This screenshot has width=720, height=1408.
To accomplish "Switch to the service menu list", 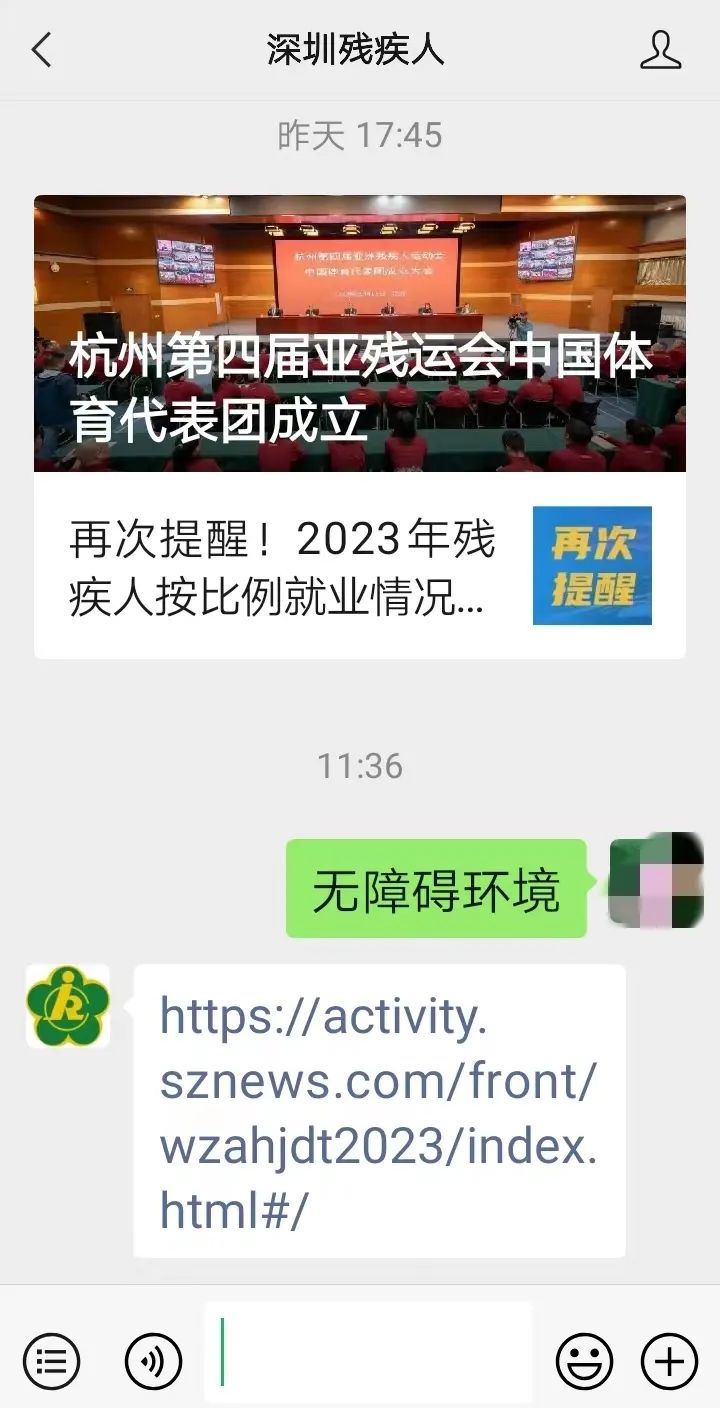I will click(x=51, y=1360).
